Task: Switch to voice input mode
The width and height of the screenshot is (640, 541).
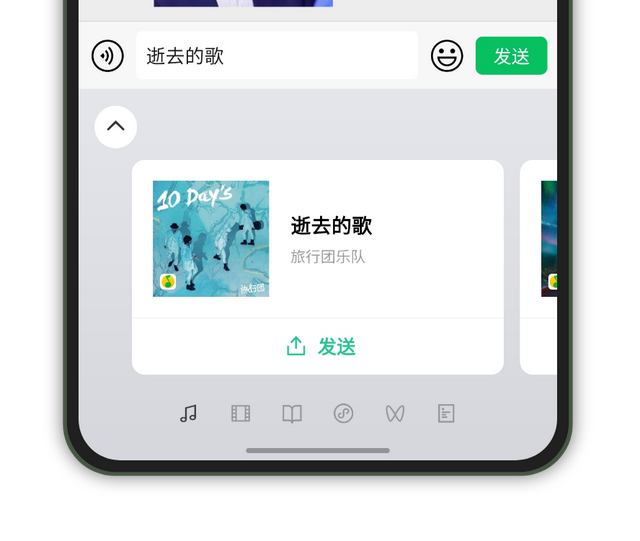Action: (108, 56)
